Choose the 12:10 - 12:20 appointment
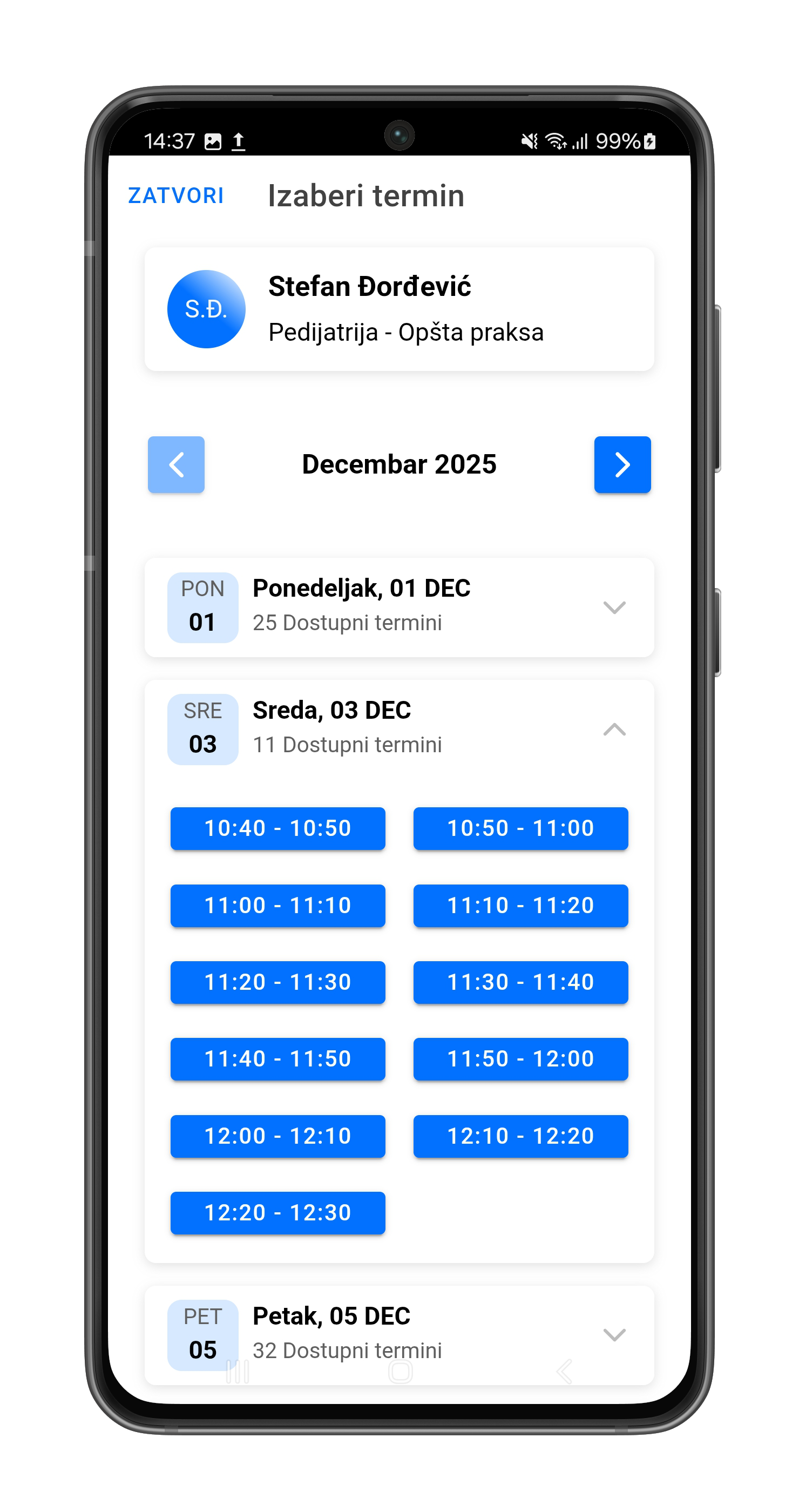Image resolution: width=799 pixels, height=1512 pixels. pos(520,1136)
